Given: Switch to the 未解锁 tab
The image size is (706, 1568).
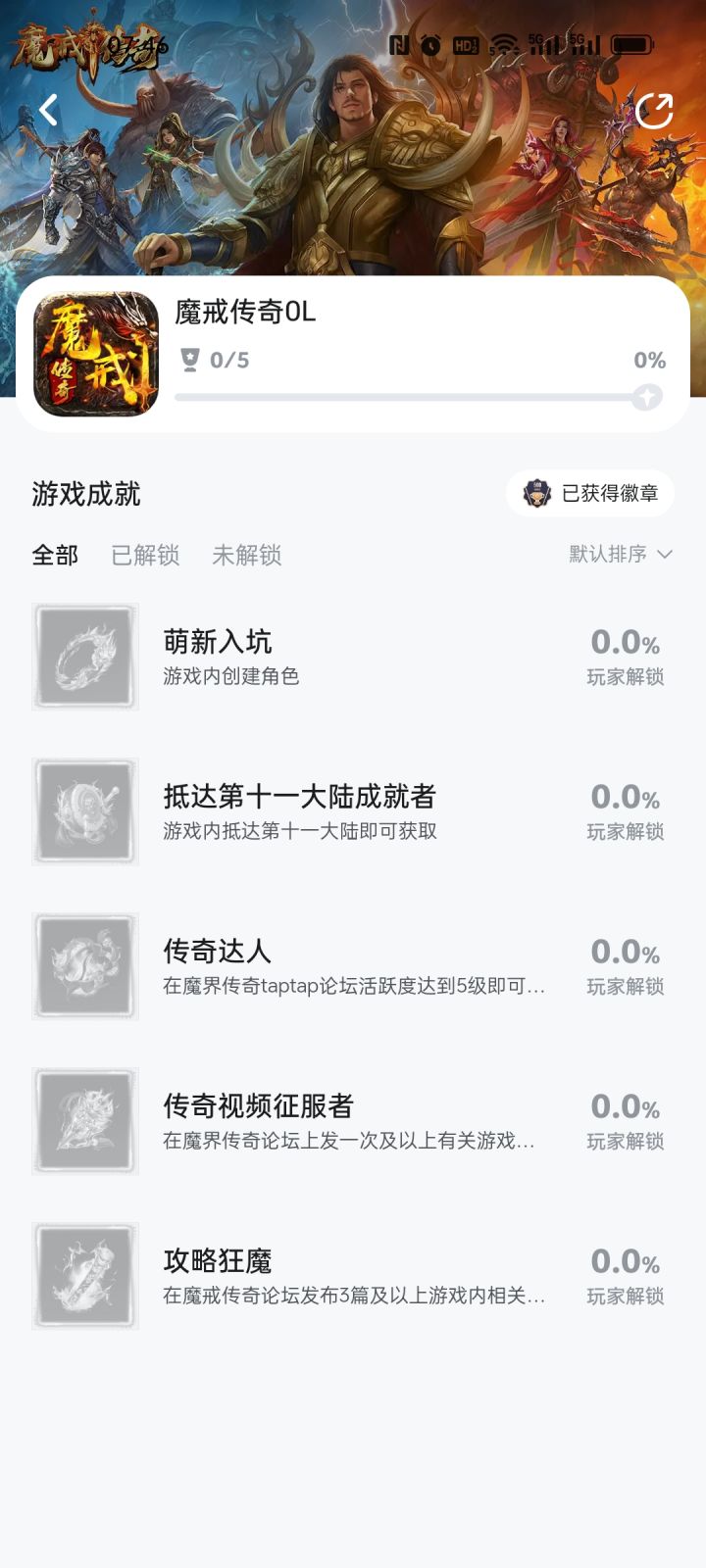Looking at the screenshot, I should pos(247,555).
